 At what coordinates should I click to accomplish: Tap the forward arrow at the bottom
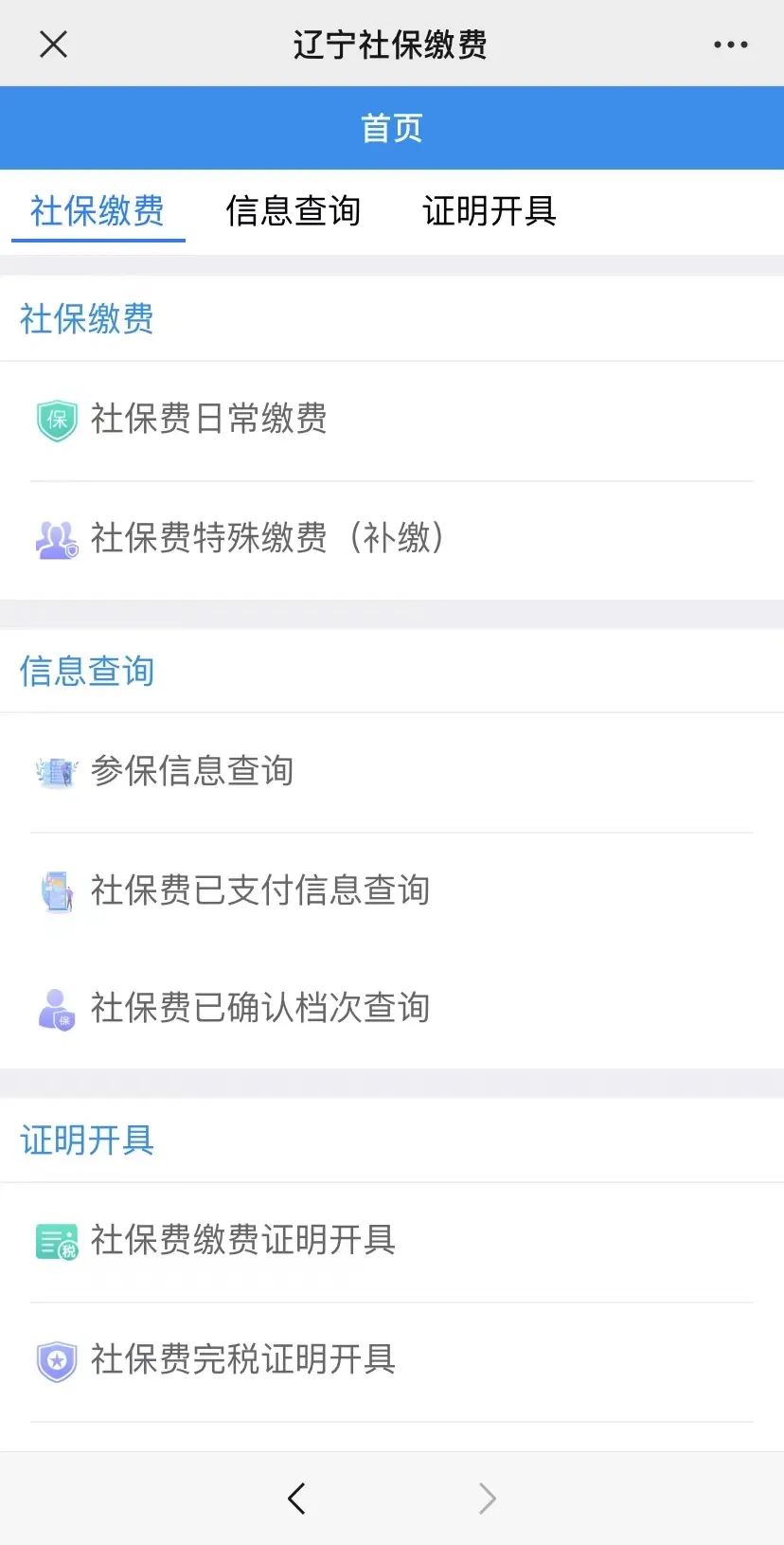coord(488,1498)
